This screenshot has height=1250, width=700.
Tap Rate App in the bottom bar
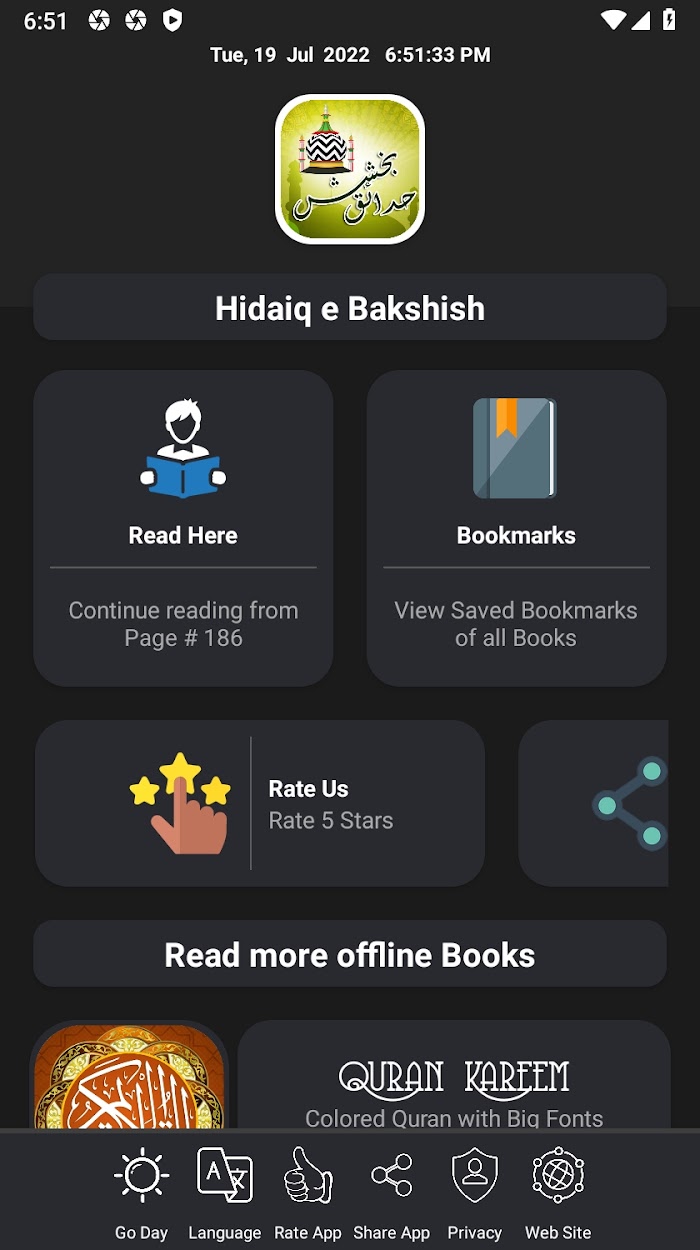point(308,1194)
